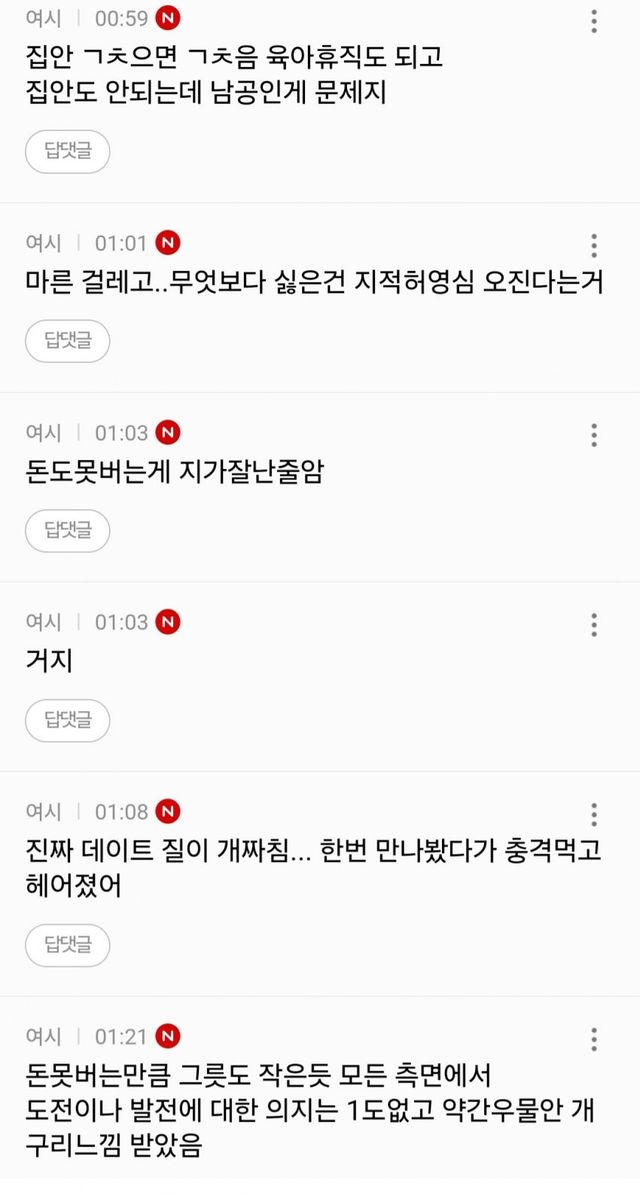Tap 답댓글 under the 00:59 comment

(68, 152)
